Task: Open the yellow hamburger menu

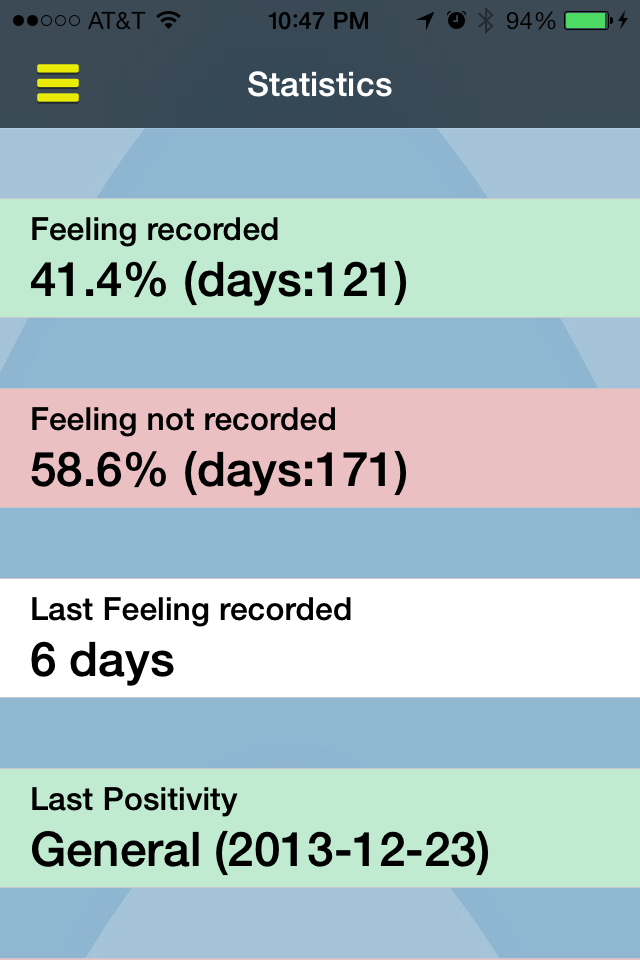Action: point(58,83)
